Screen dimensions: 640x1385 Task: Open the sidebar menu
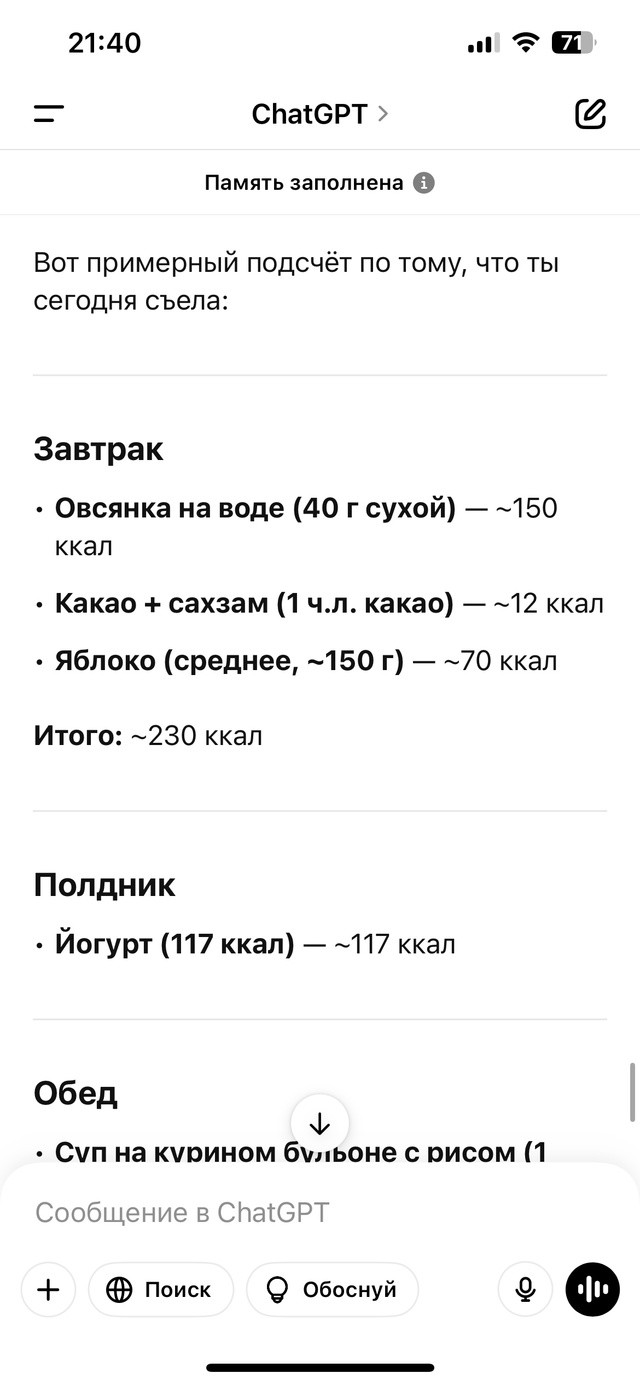48,114
